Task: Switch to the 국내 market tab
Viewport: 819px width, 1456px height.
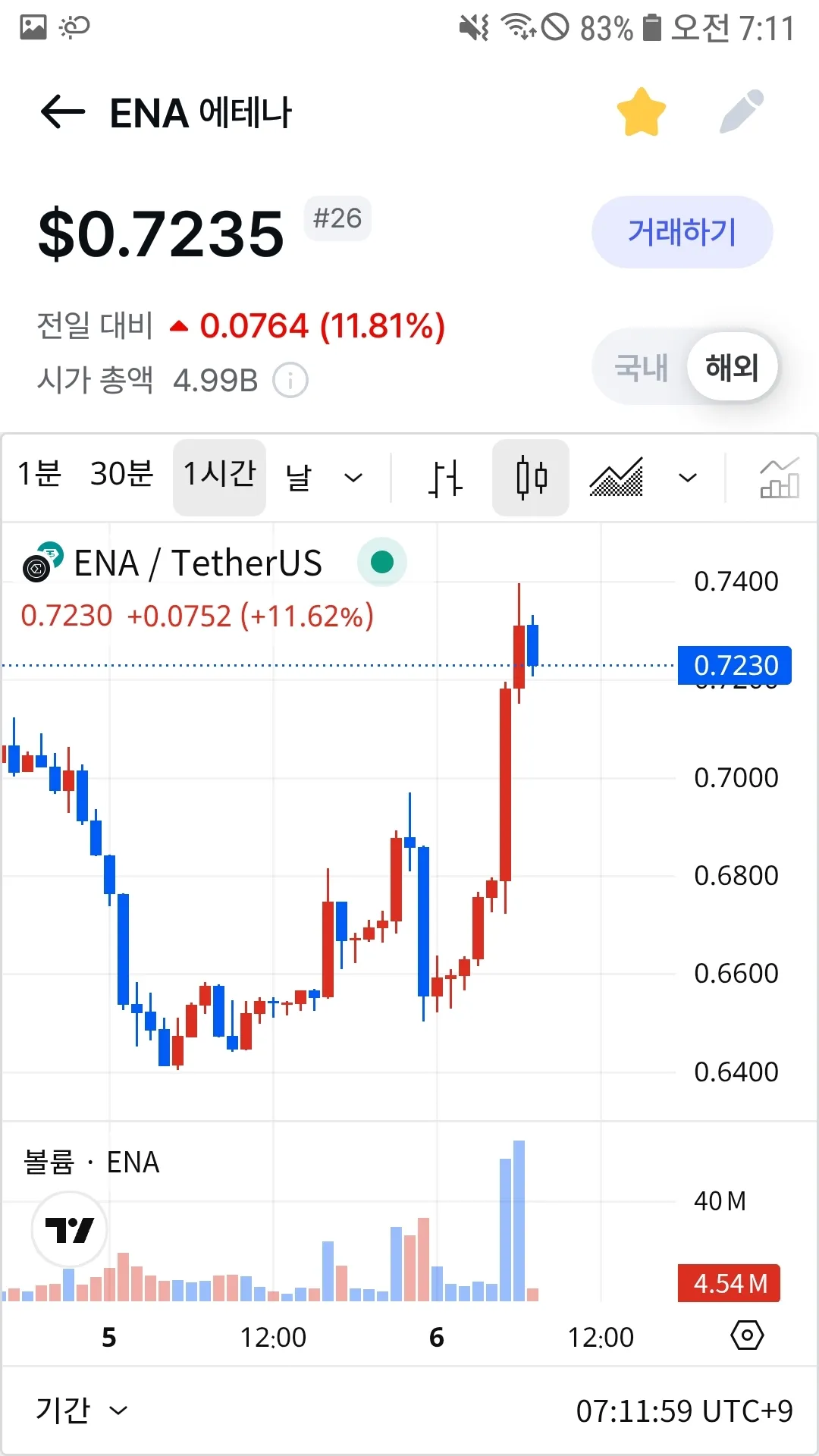Action: [642, 368]
